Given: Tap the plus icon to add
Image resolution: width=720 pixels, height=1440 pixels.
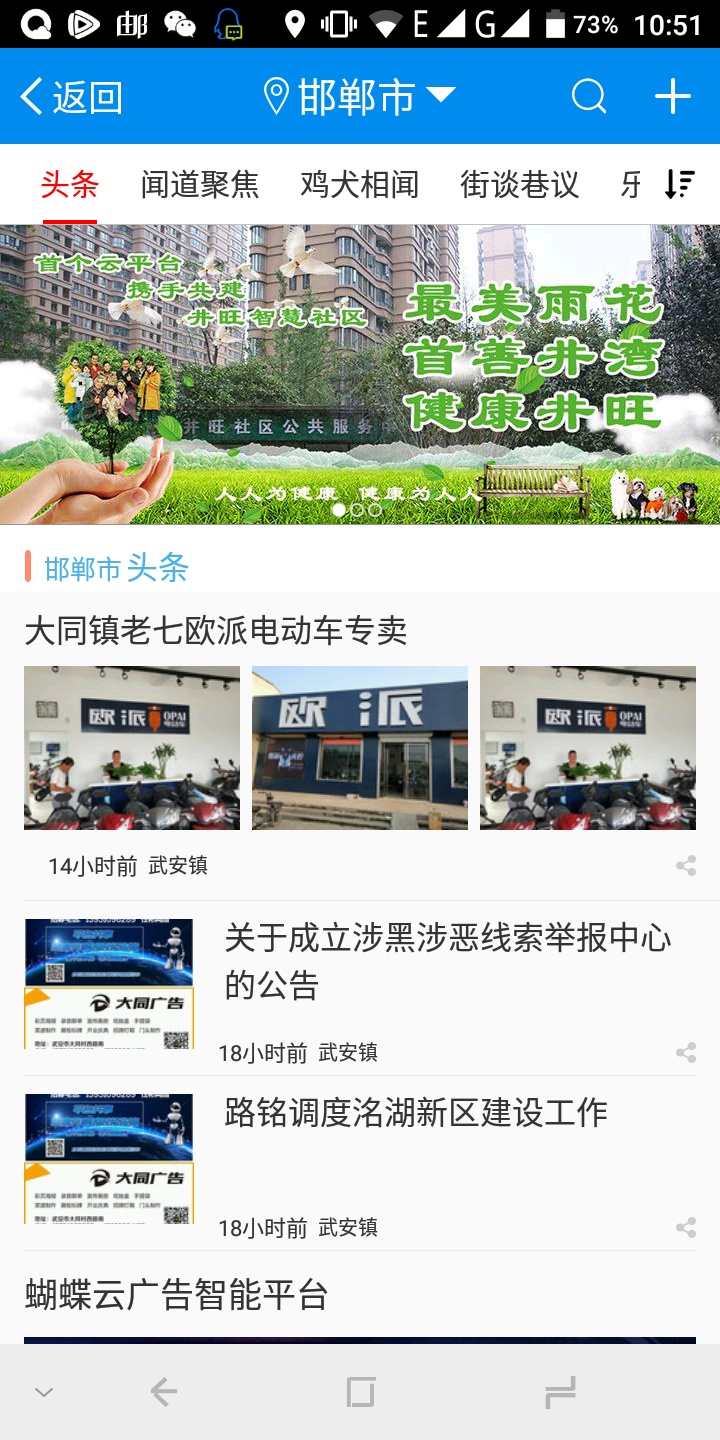Looking at the screenshot, I should click(x=673, y=97).
